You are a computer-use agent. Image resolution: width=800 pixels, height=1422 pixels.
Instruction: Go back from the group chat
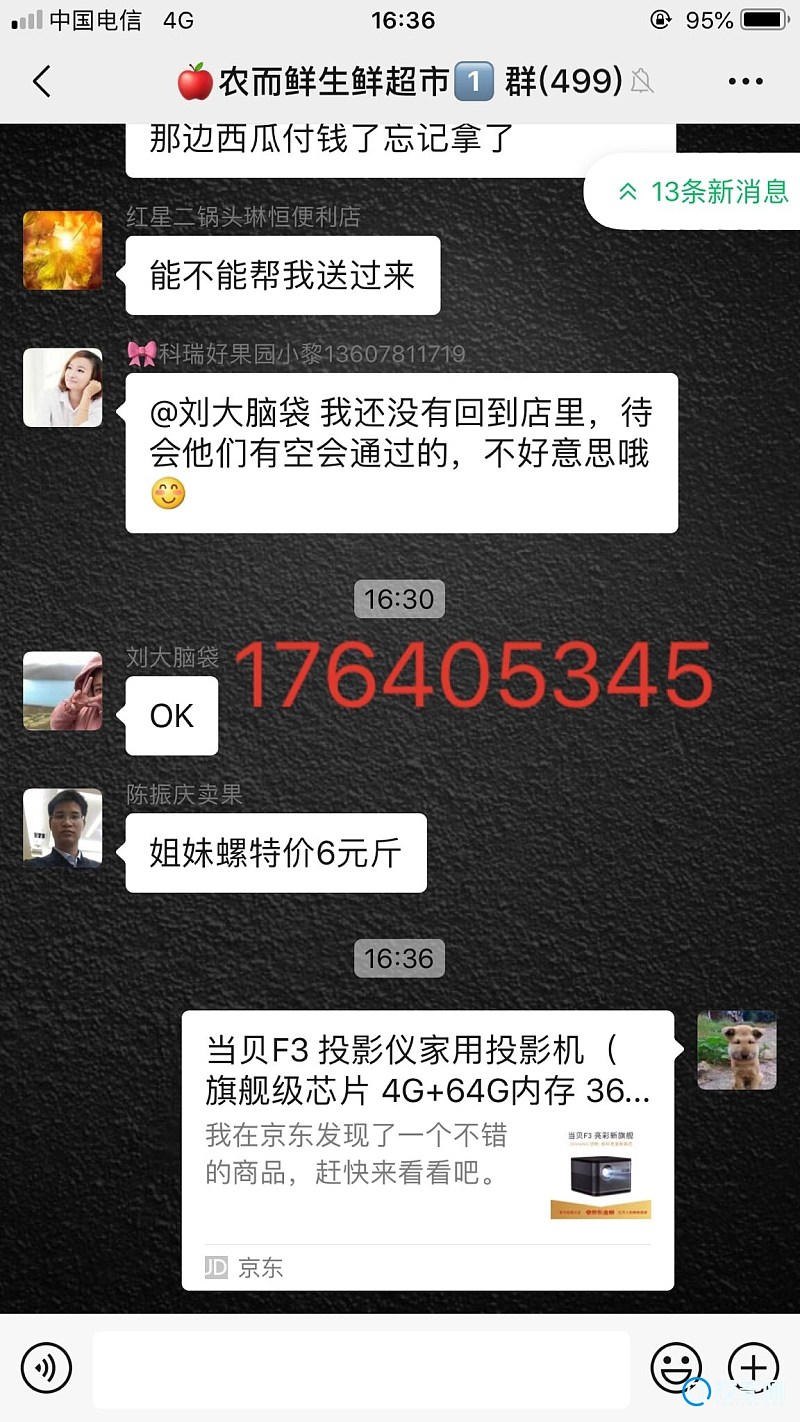42,82
